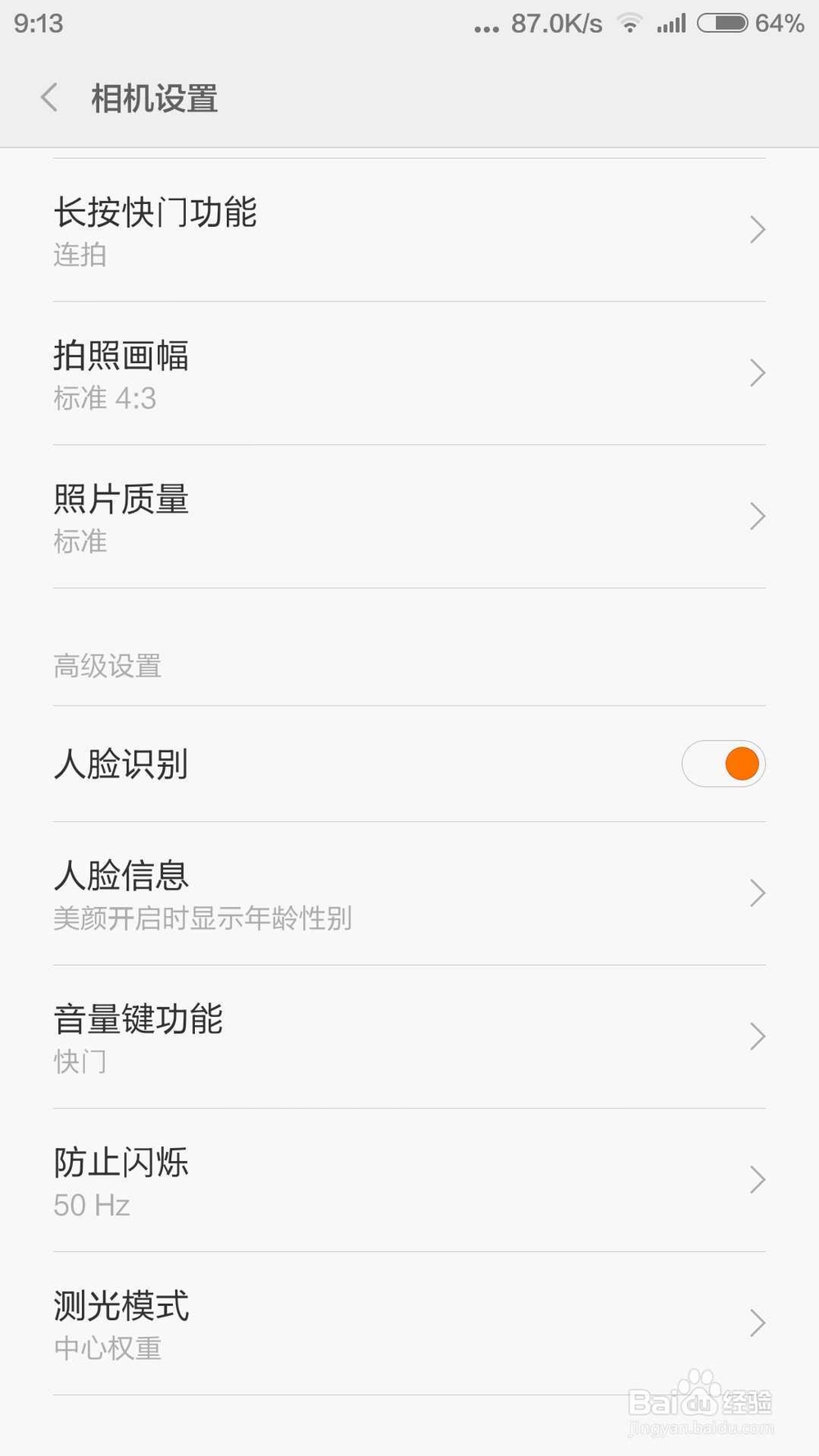Screen dimensions: 819x1456
Task: Click the battery indicator in the status bar
Action: (722, 24)
